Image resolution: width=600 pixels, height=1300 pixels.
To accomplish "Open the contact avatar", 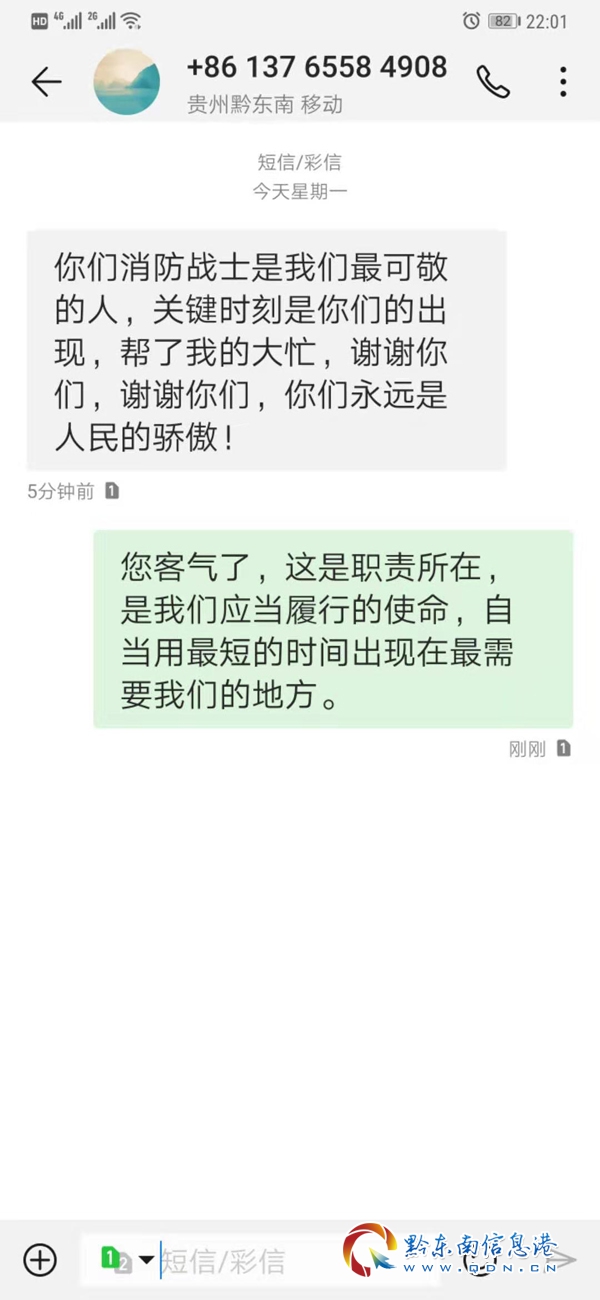I will pos(127,82).
